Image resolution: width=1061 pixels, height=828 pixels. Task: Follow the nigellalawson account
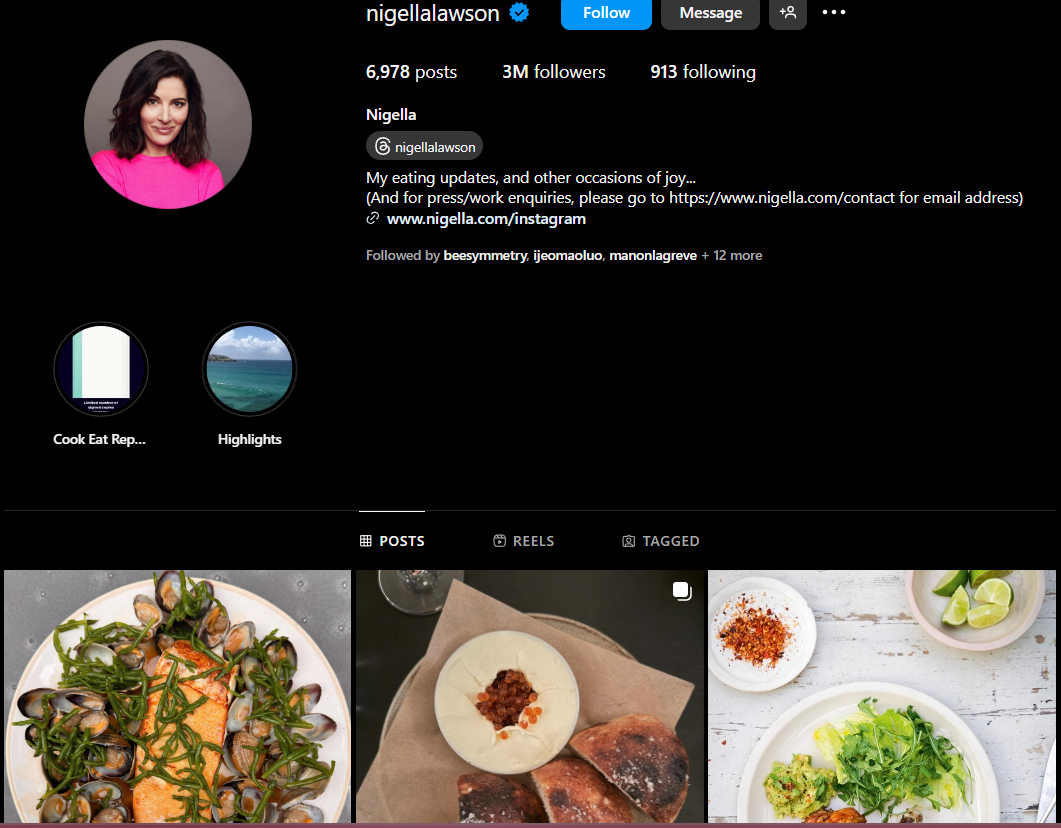[606, 13]
